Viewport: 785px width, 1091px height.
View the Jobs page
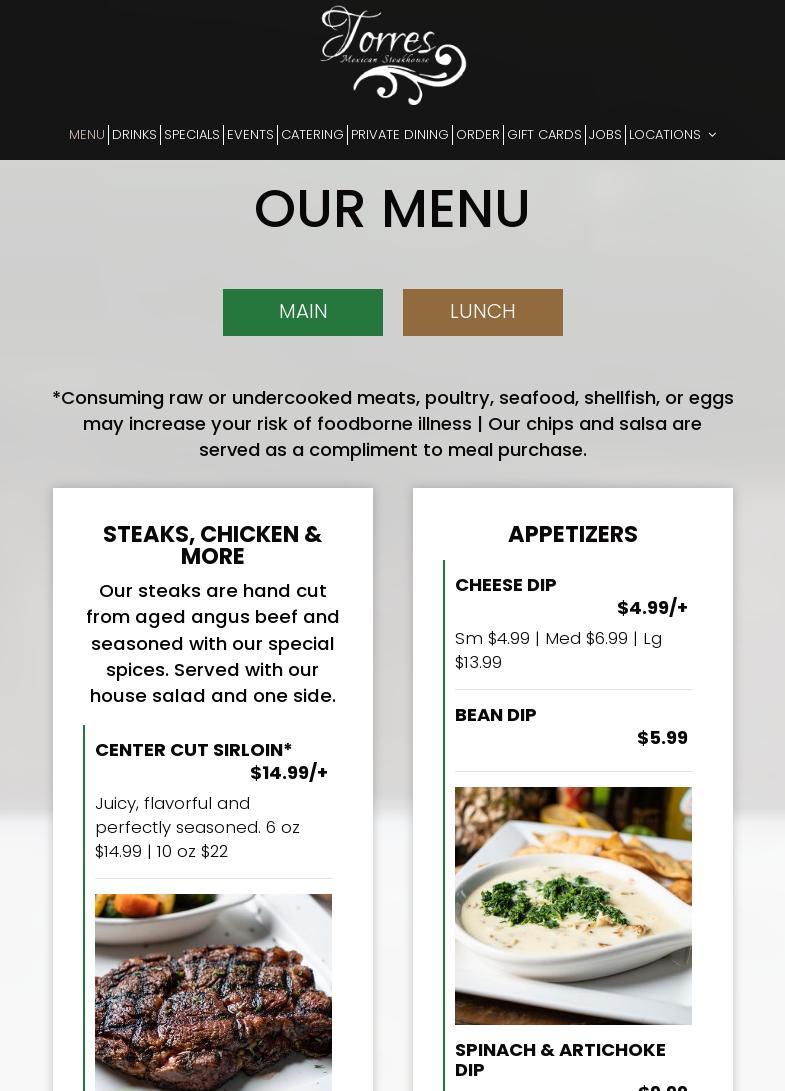click(x=605, y=134)
